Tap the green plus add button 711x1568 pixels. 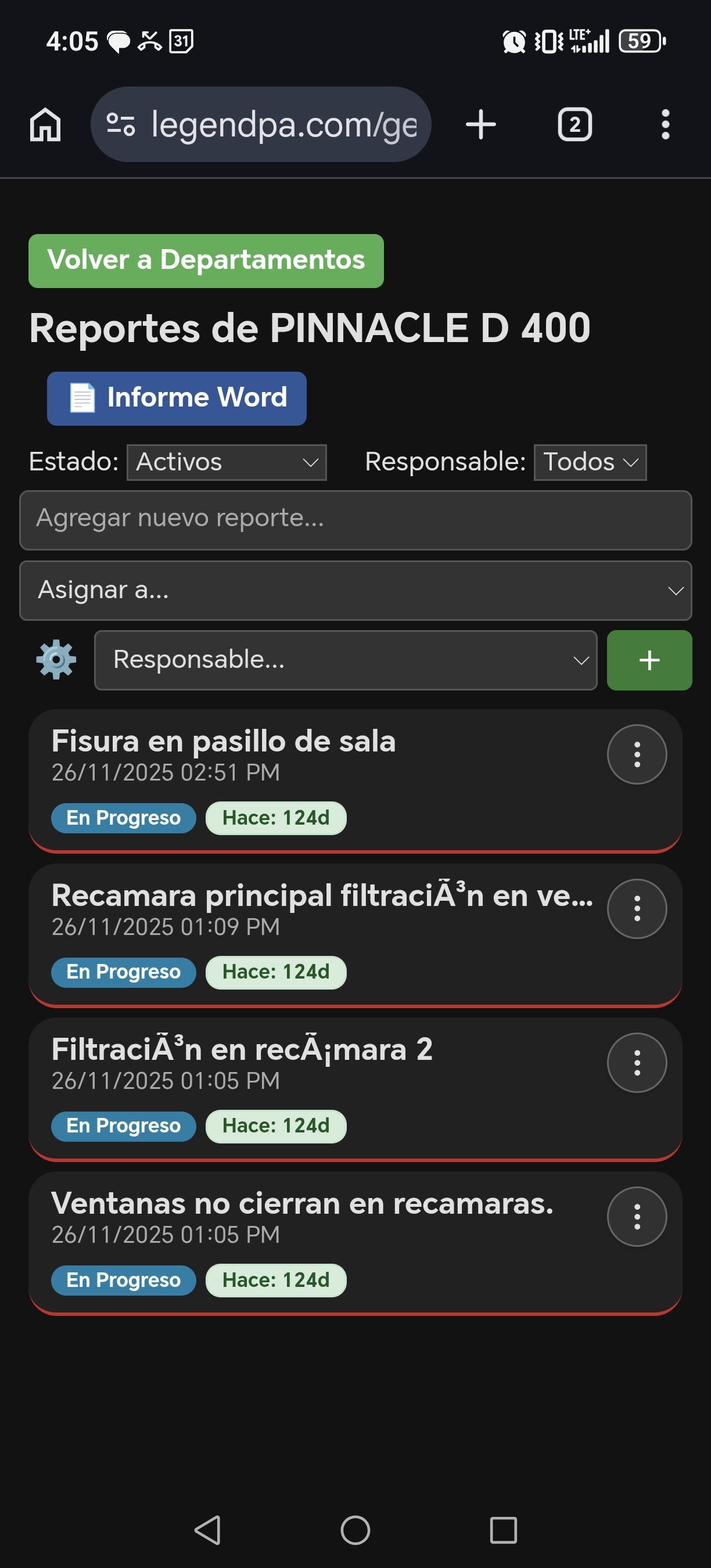pyautogui.click(x=649, y=660)
